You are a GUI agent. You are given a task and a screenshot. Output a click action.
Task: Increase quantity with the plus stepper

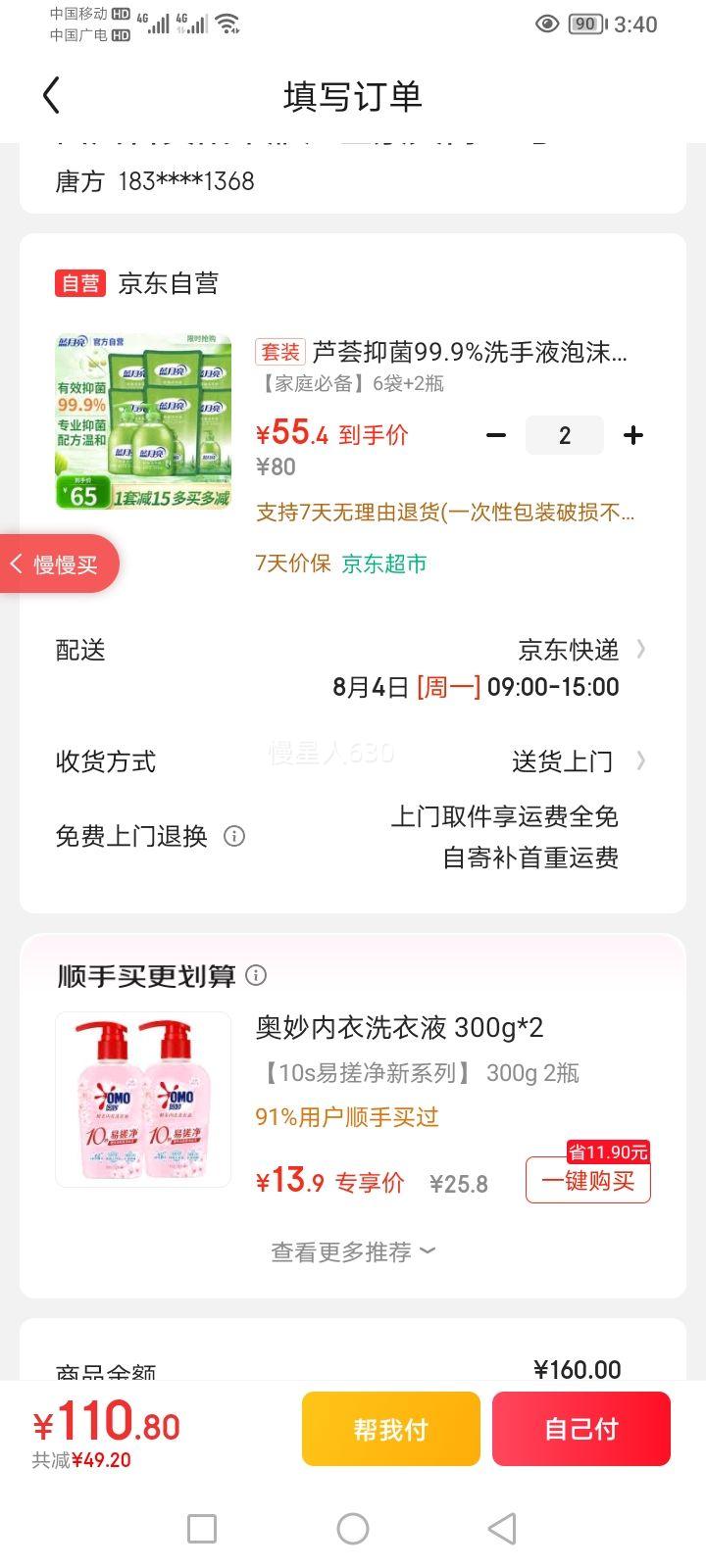click(633, 435)
